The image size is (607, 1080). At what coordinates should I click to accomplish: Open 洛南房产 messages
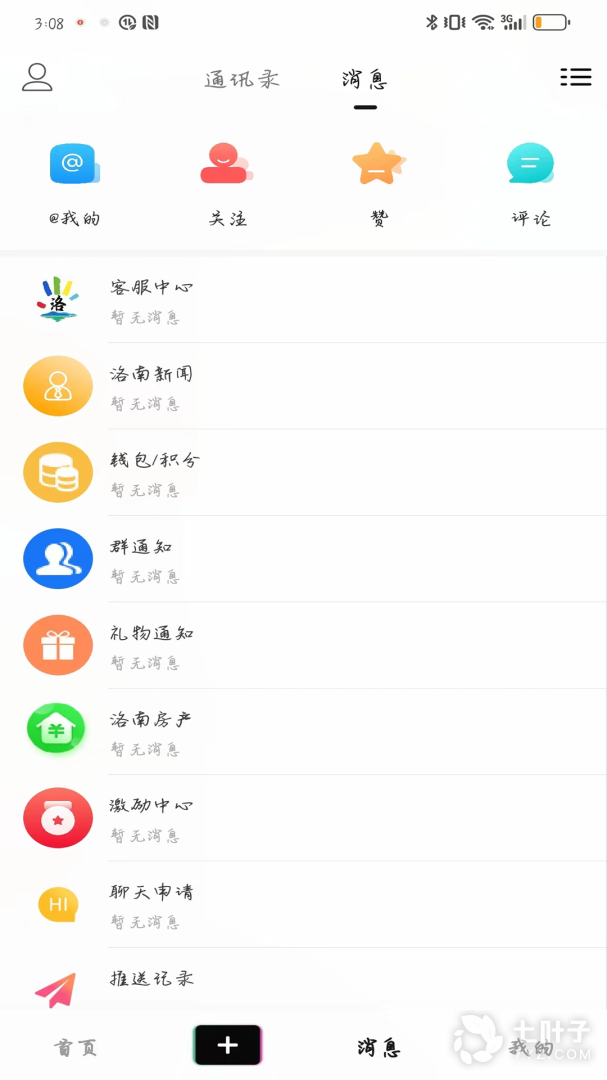[x=303, y=731]
